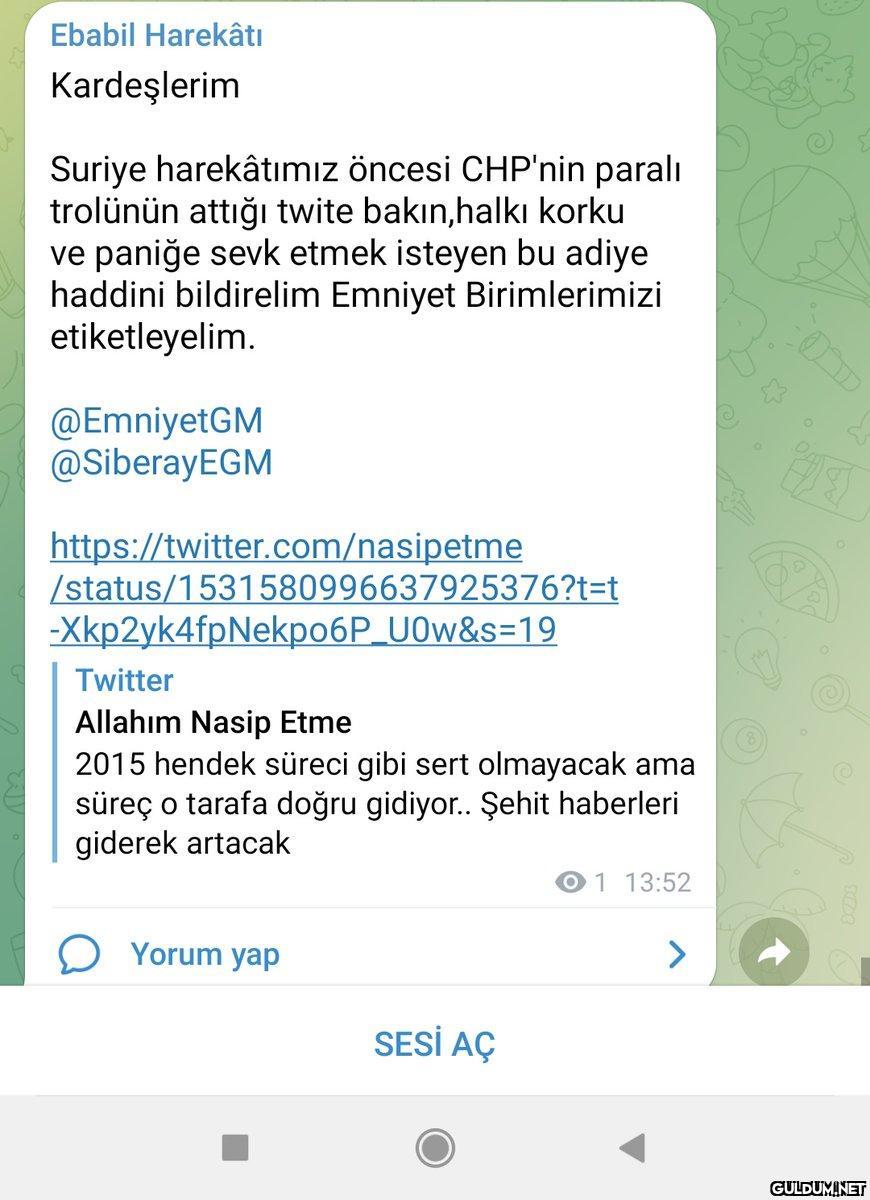Screen dimensions: 870x1200
Task: Open the Ebabil Harekâtı channel name
Action: pyautogui.click(x=156, y=35)
